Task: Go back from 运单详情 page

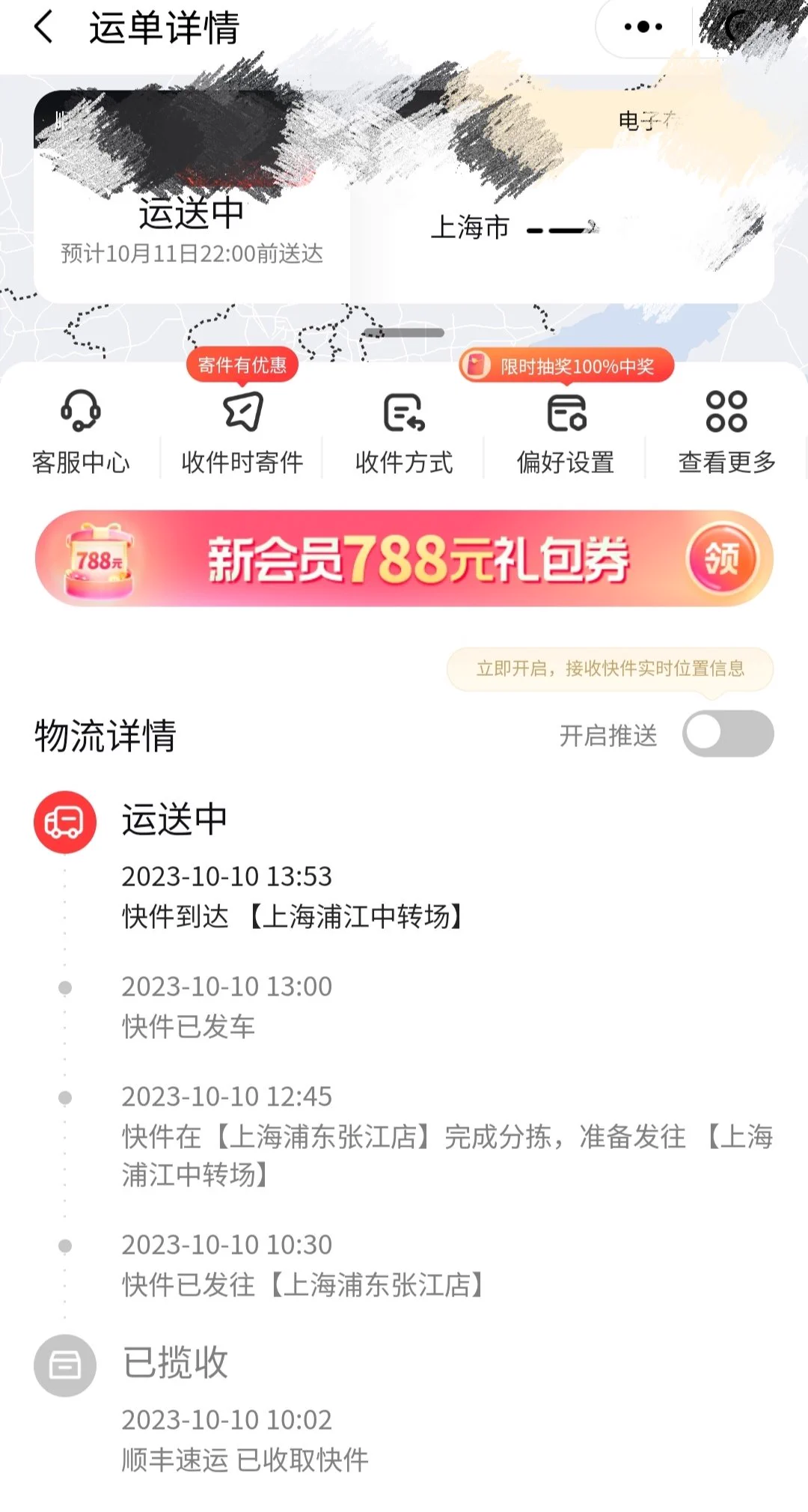Action: 43,28
